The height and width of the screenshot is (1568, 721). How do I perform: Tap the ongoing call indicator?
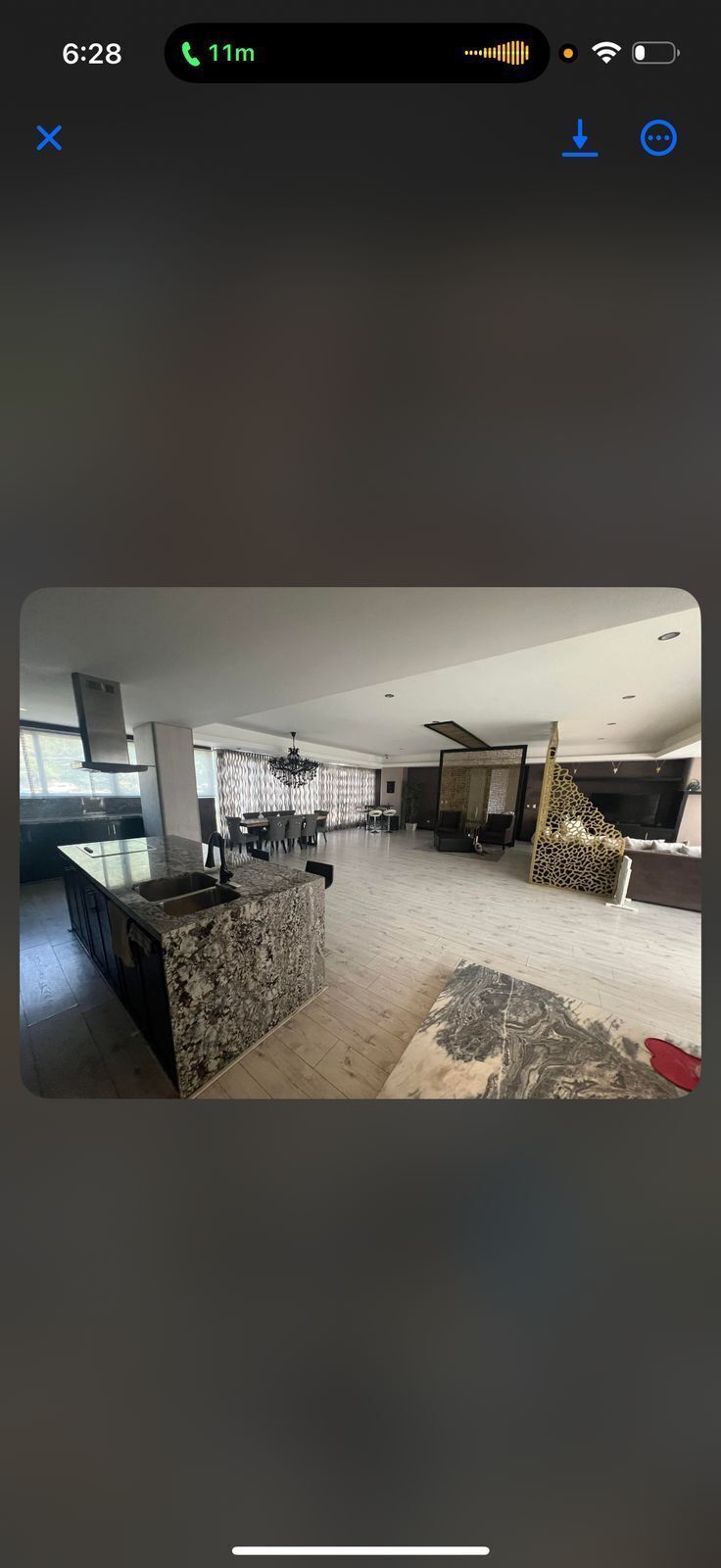click(219, 53)
